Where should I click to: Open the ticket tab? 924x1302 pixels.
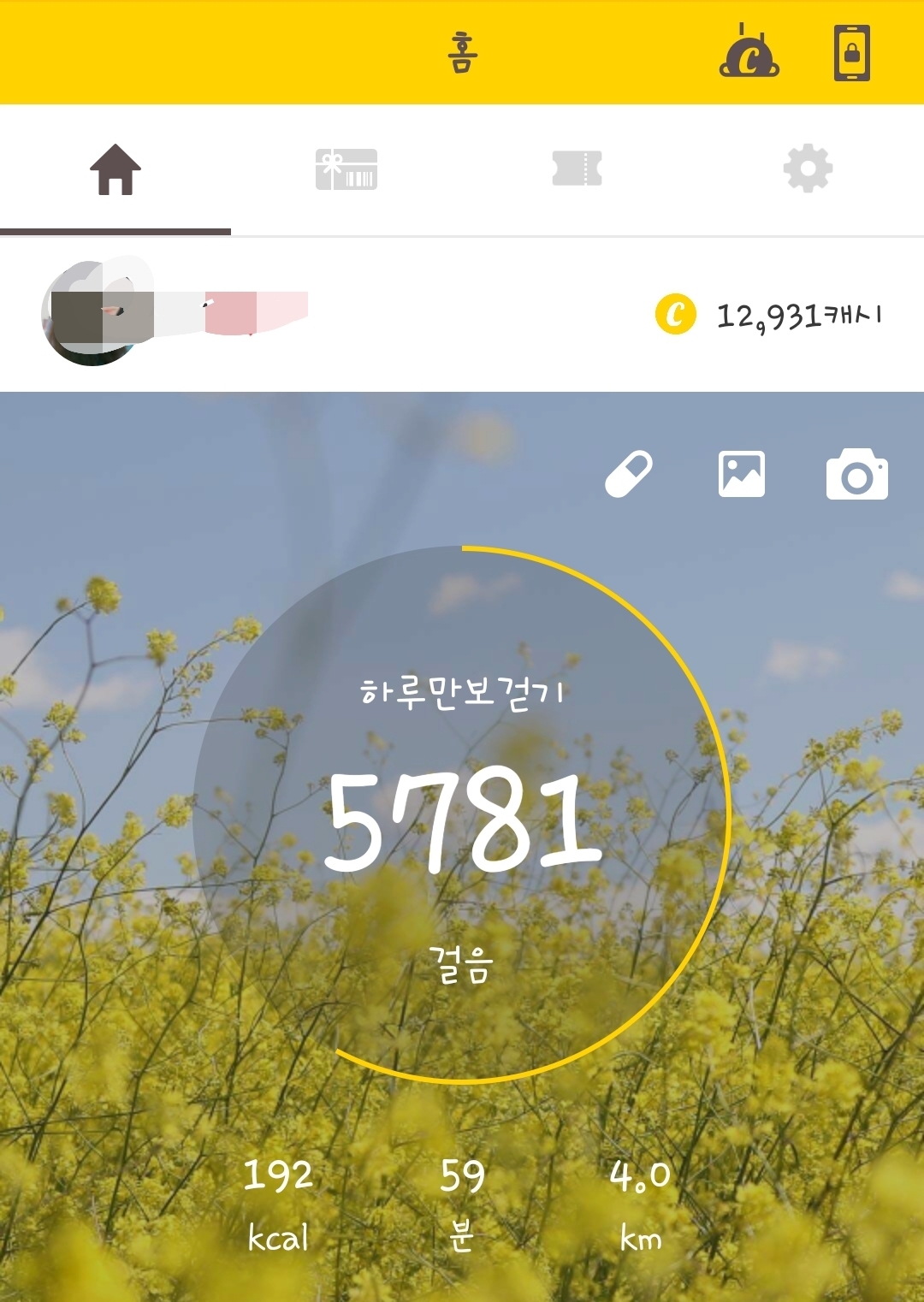point(577,169)
